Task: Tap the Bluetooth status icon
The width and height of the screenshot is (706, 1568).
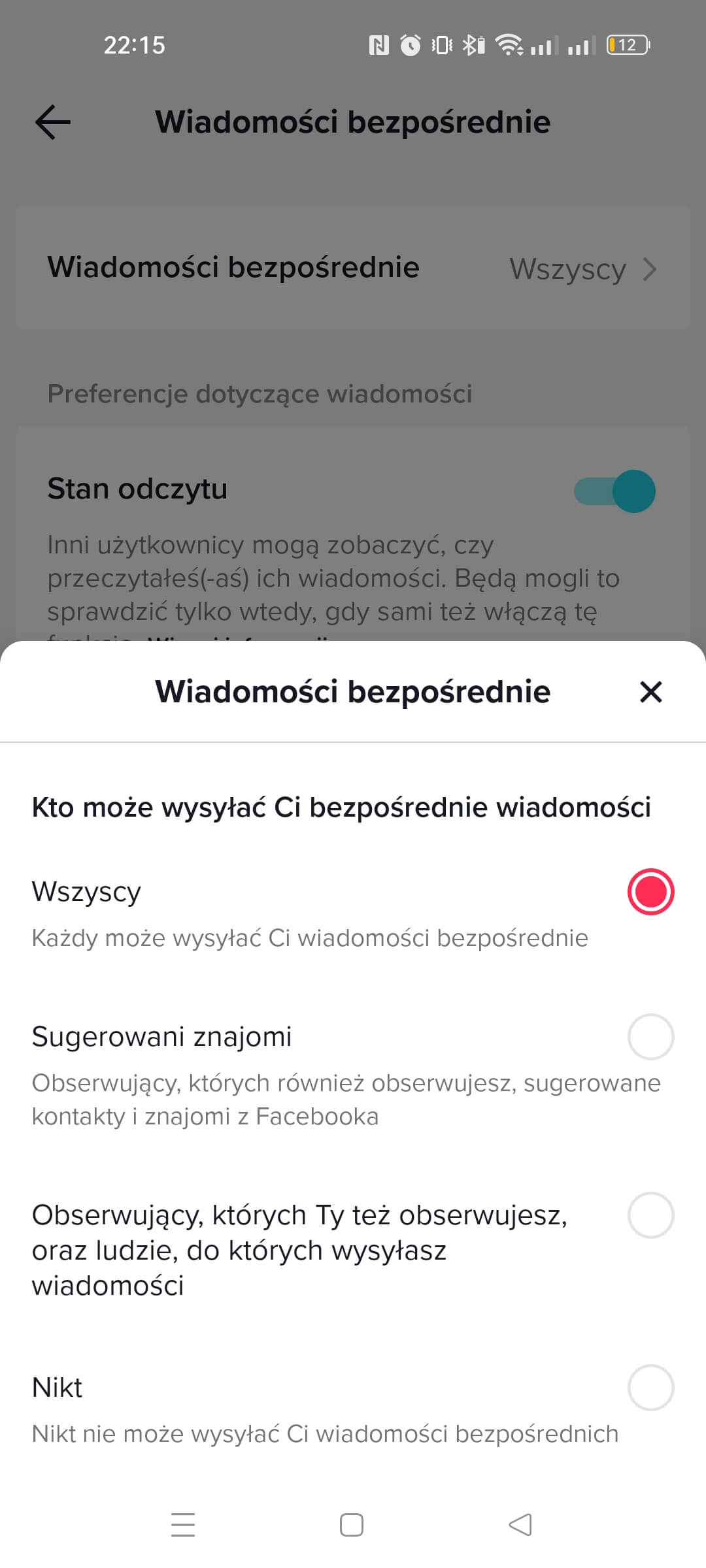Action: tap(472, 44)
